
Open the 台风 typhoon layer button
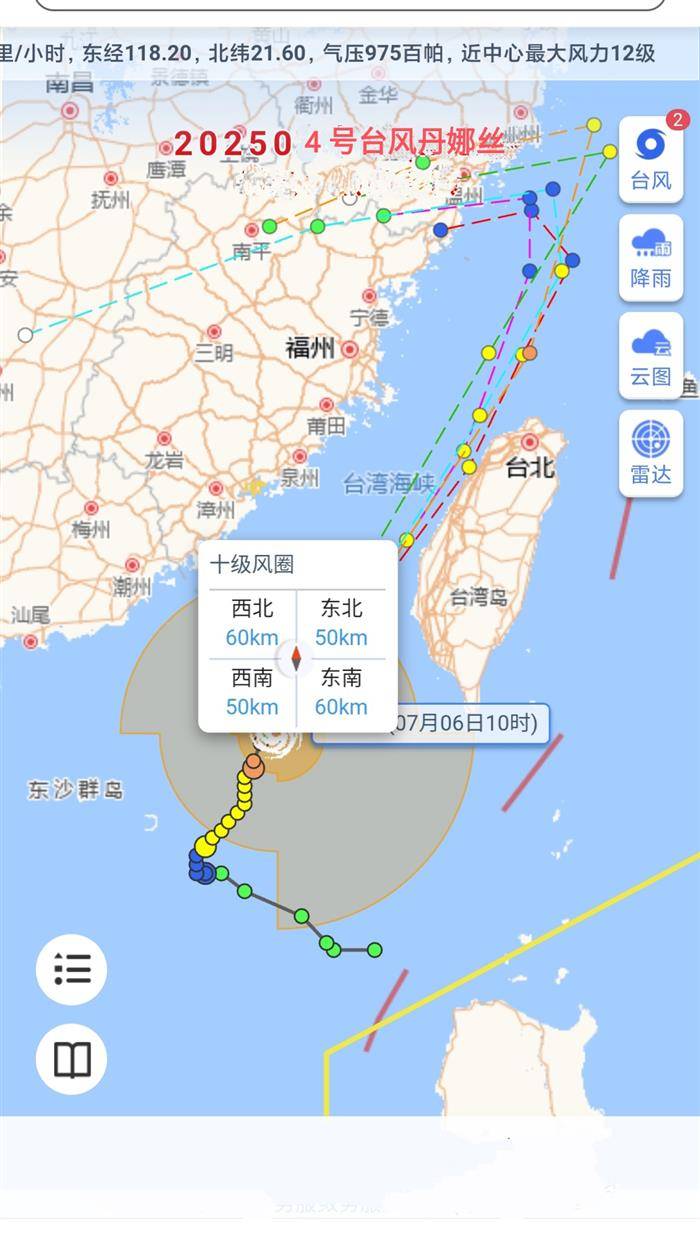point(651,159)
